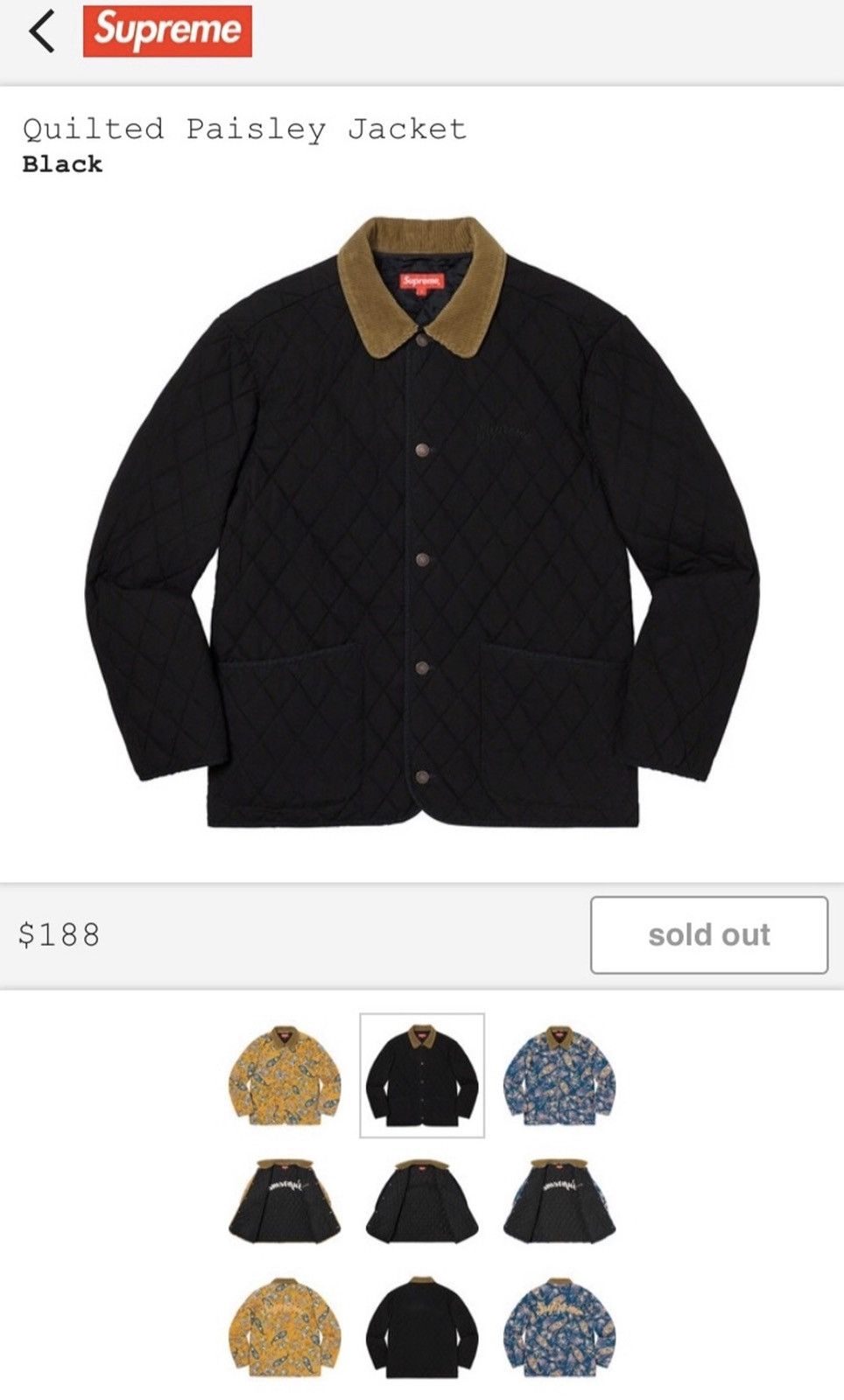Show the yellow paisley jacket back view

tap(285, 1326)
